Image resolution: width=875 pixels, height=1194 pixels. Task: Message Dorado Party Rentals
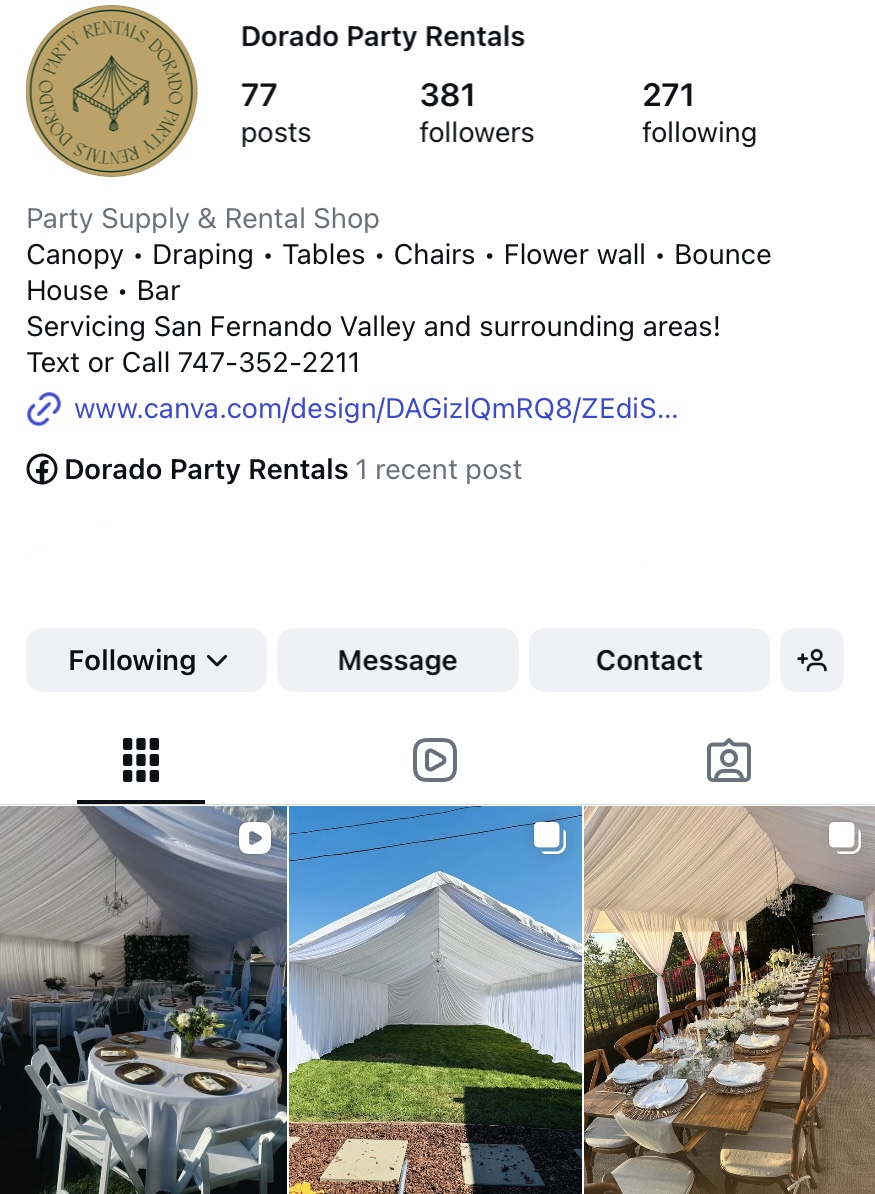(397, 660)
